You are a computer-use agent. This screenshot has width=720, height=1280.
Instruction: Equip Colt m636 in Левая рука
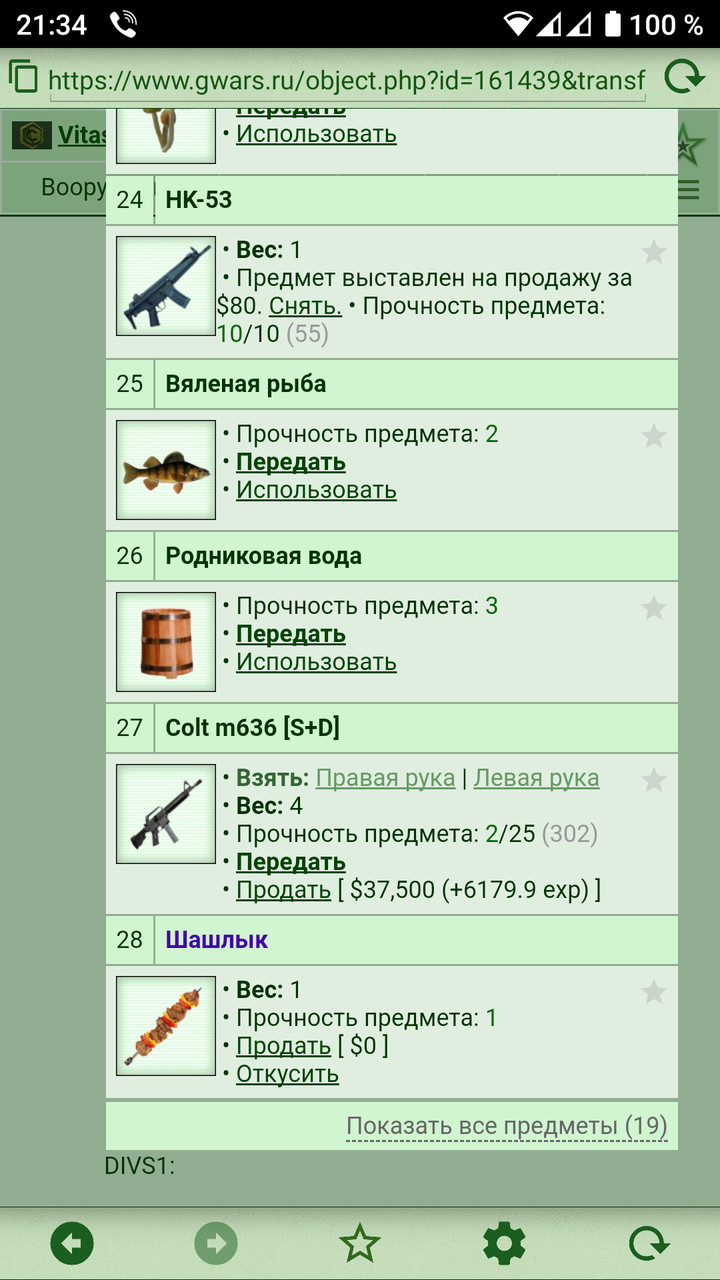536,778
